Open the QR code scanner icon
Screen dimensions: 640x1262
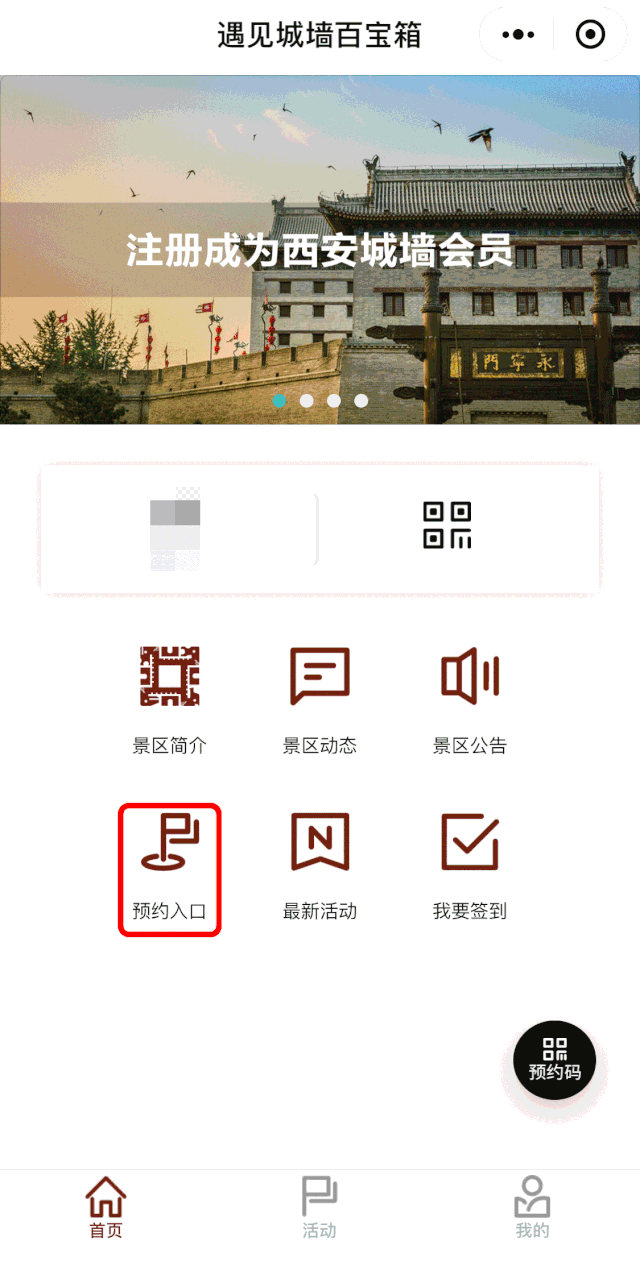pos(447,526)
